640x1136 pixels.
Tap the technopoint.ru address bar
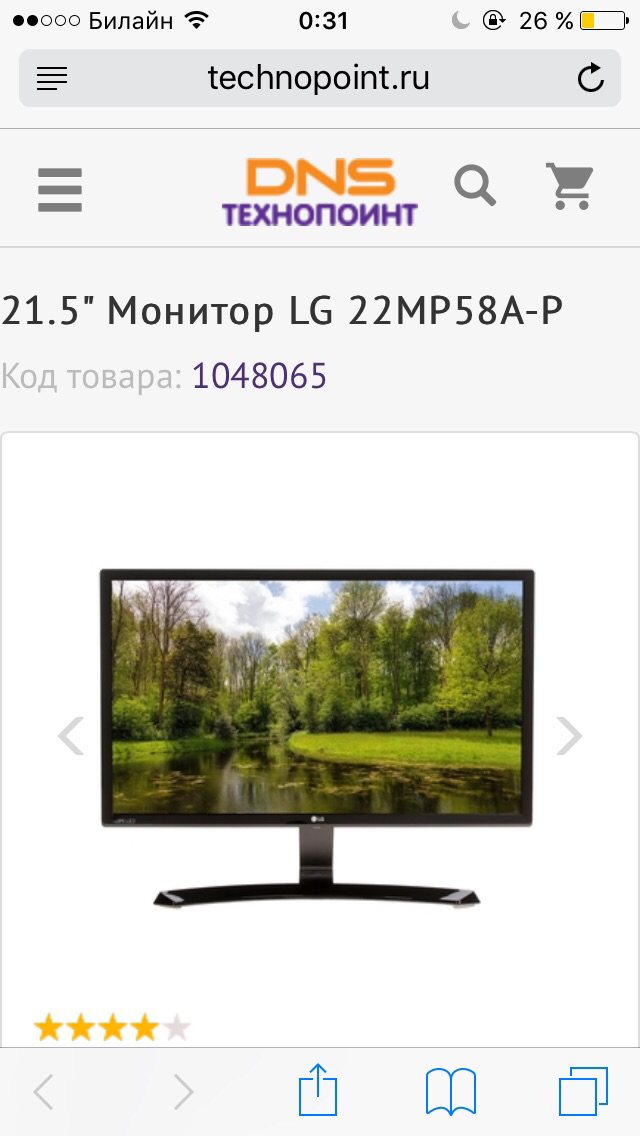pos(319,78)
